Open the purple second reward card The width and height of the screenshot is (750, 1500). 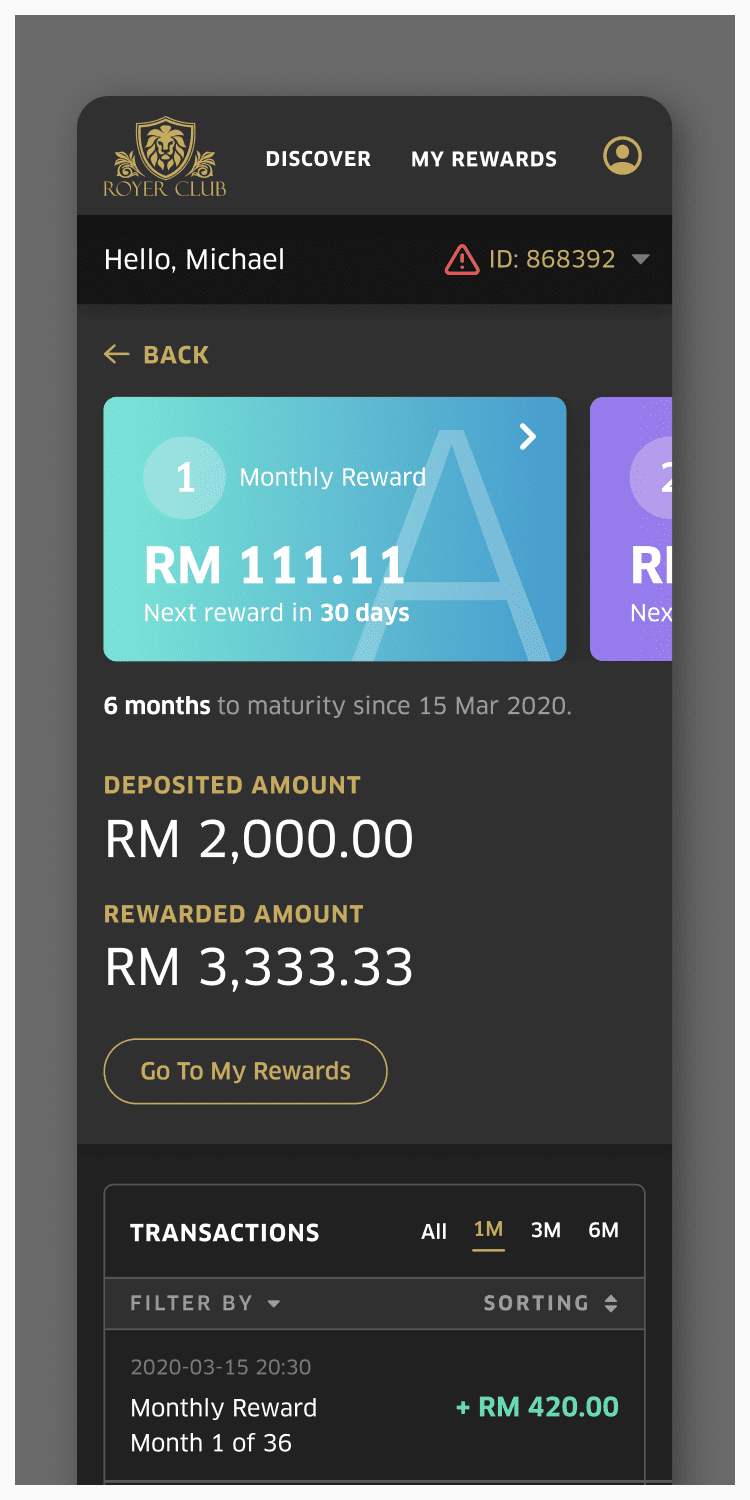point(632,529)
